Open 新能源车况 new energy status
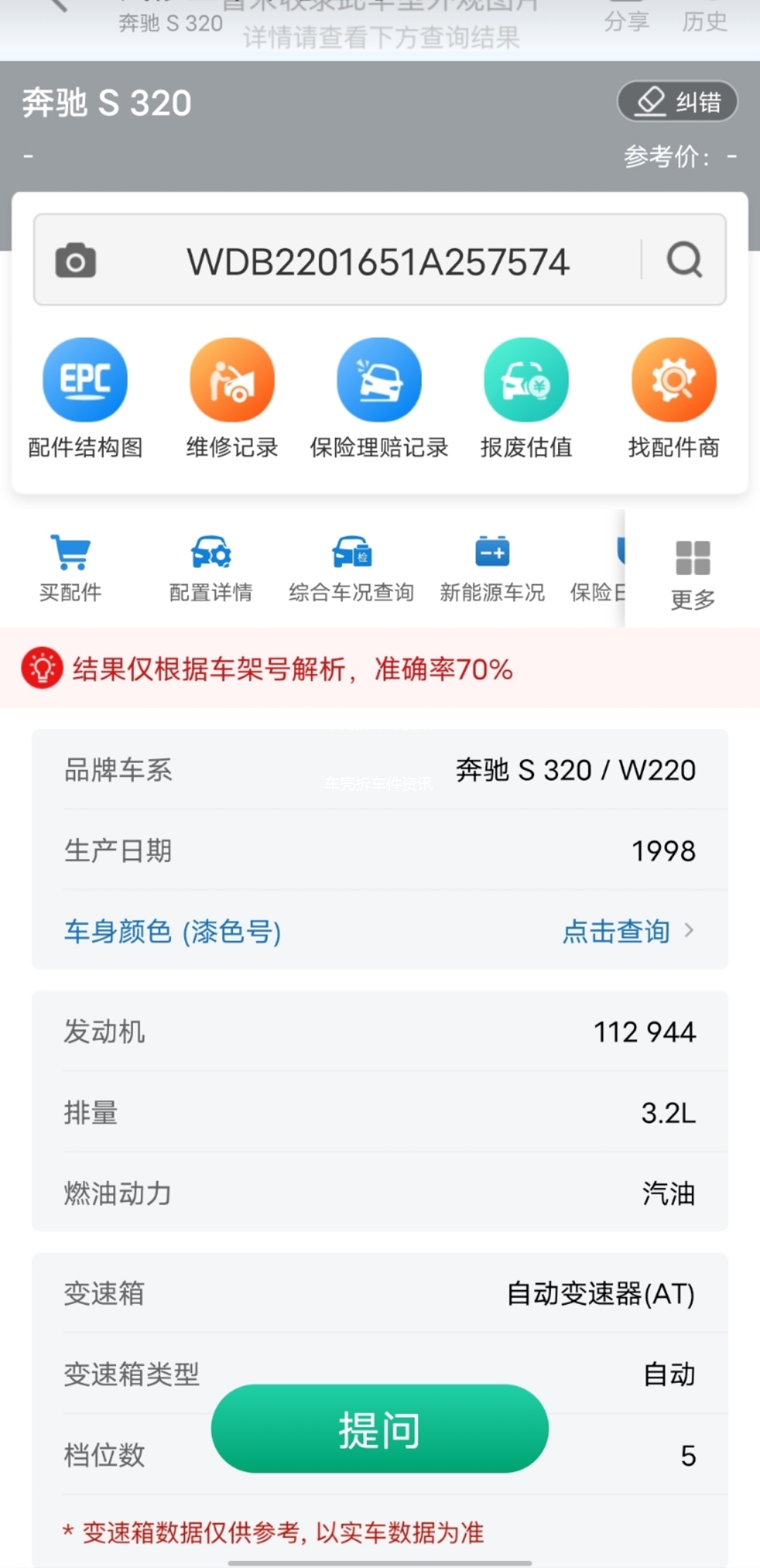 pyautogui.click(x=492, y=568)
